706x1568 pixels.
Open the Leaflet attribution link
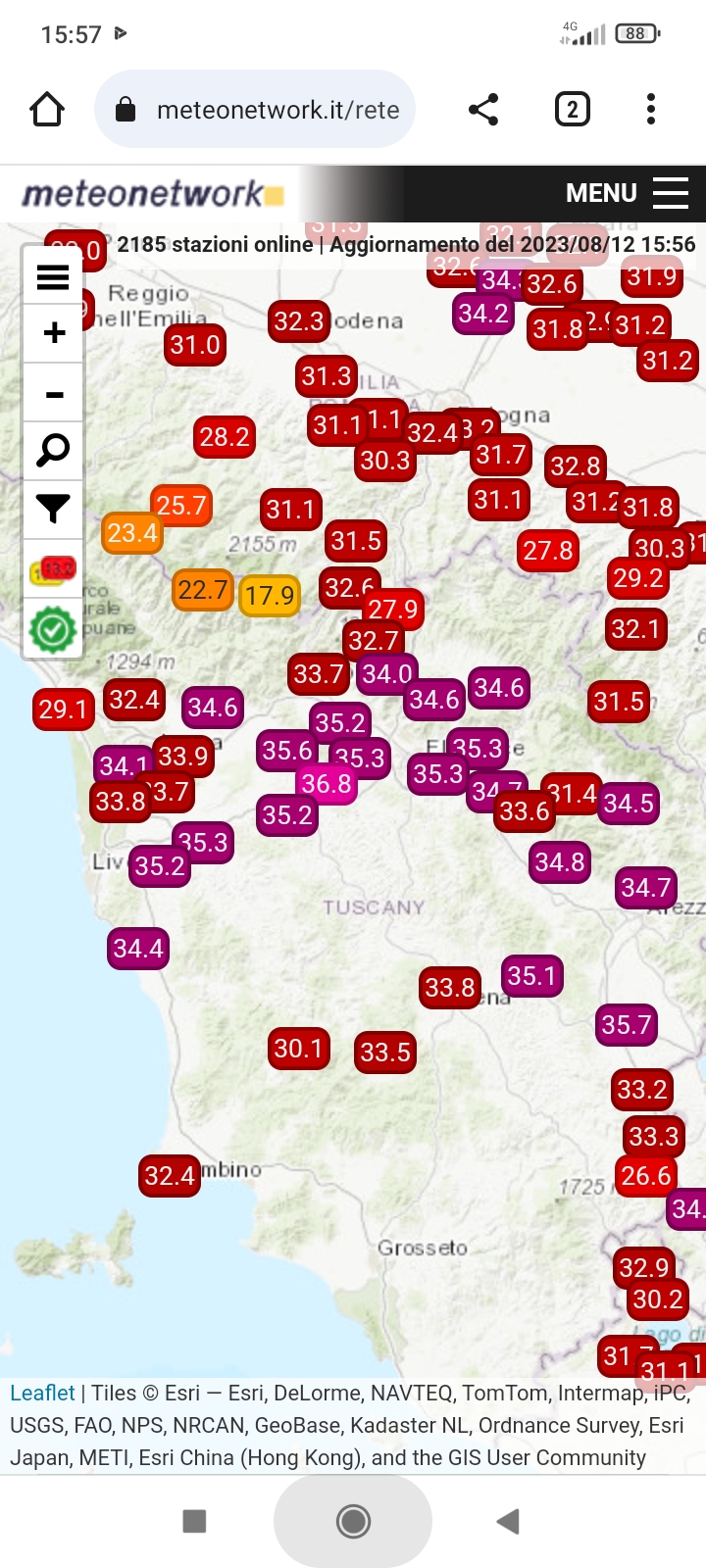click(x=42, y=1393)
